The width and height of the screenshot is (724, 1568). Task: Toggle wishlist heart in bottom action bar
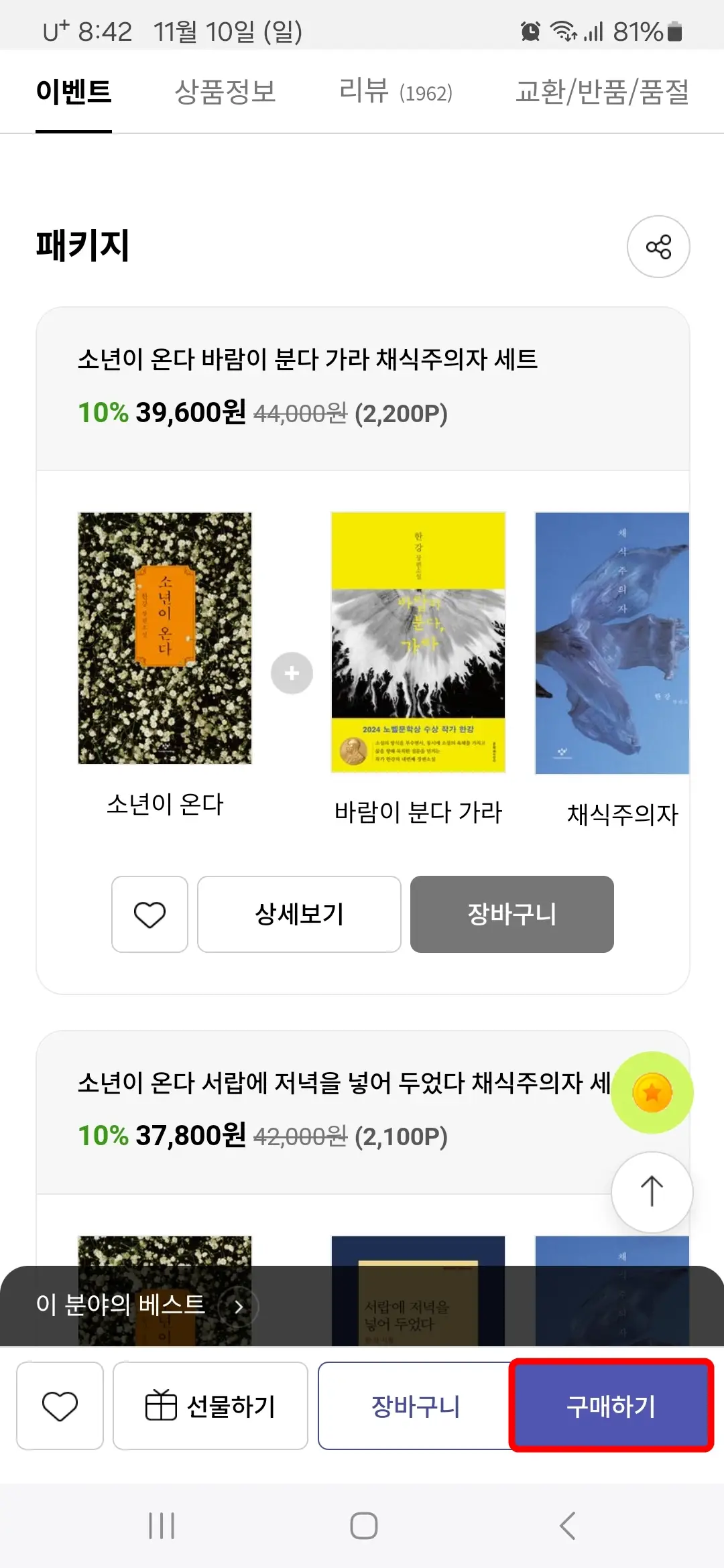(60, 1406)
